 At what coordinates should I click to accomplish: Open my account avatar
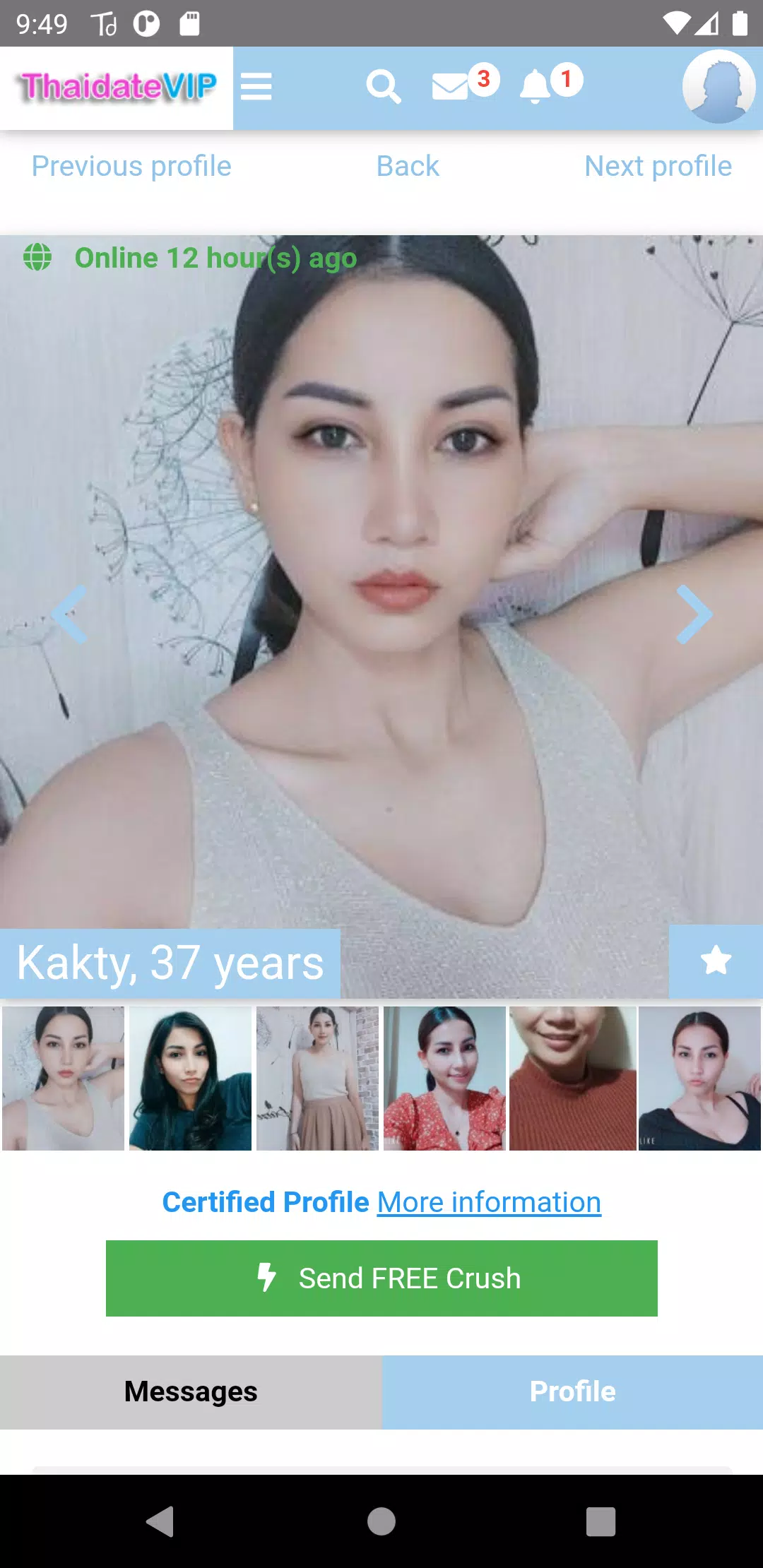719,87
